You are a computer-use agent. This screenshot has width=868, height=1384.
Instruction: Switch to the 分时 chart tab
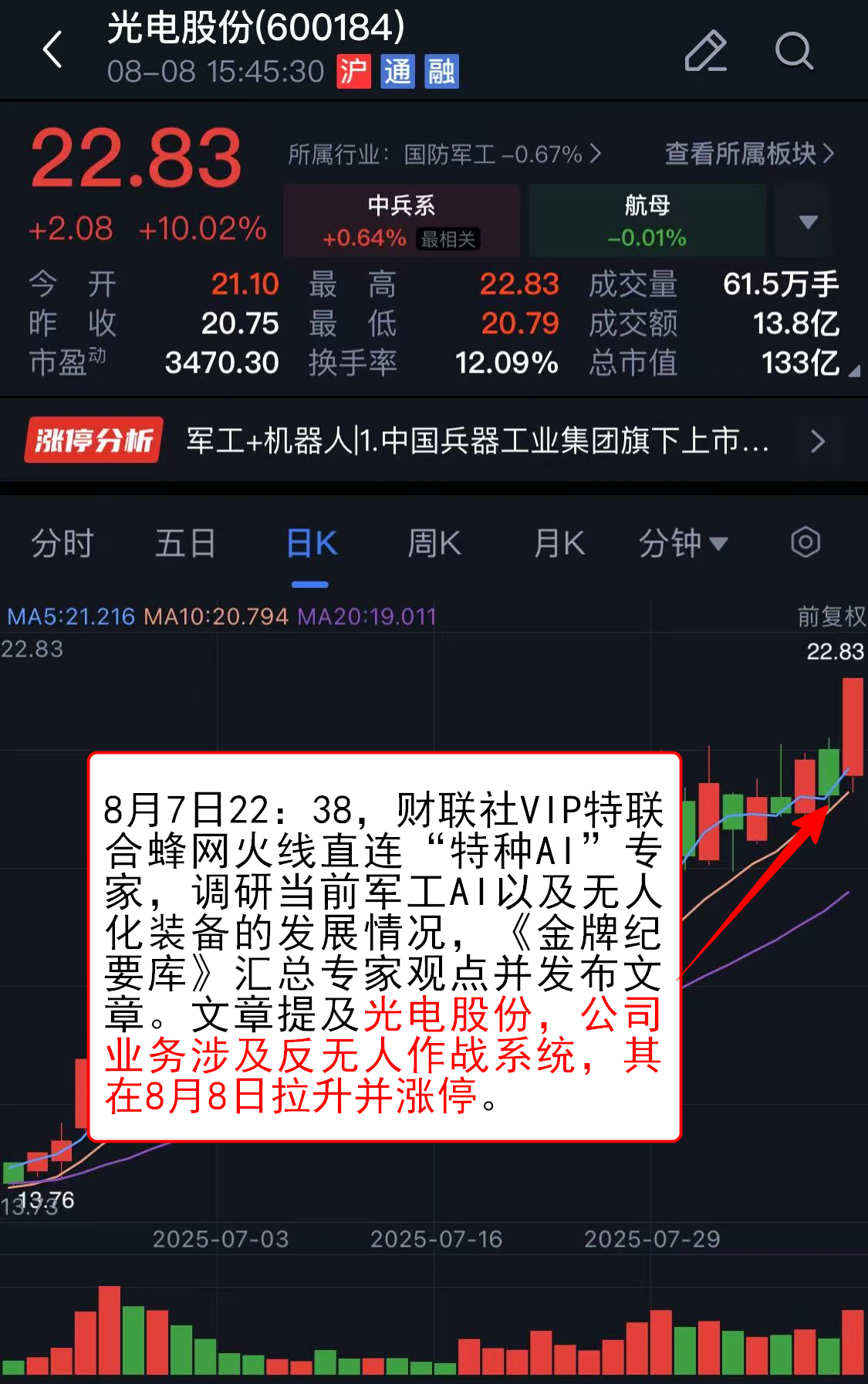(62, 543)
